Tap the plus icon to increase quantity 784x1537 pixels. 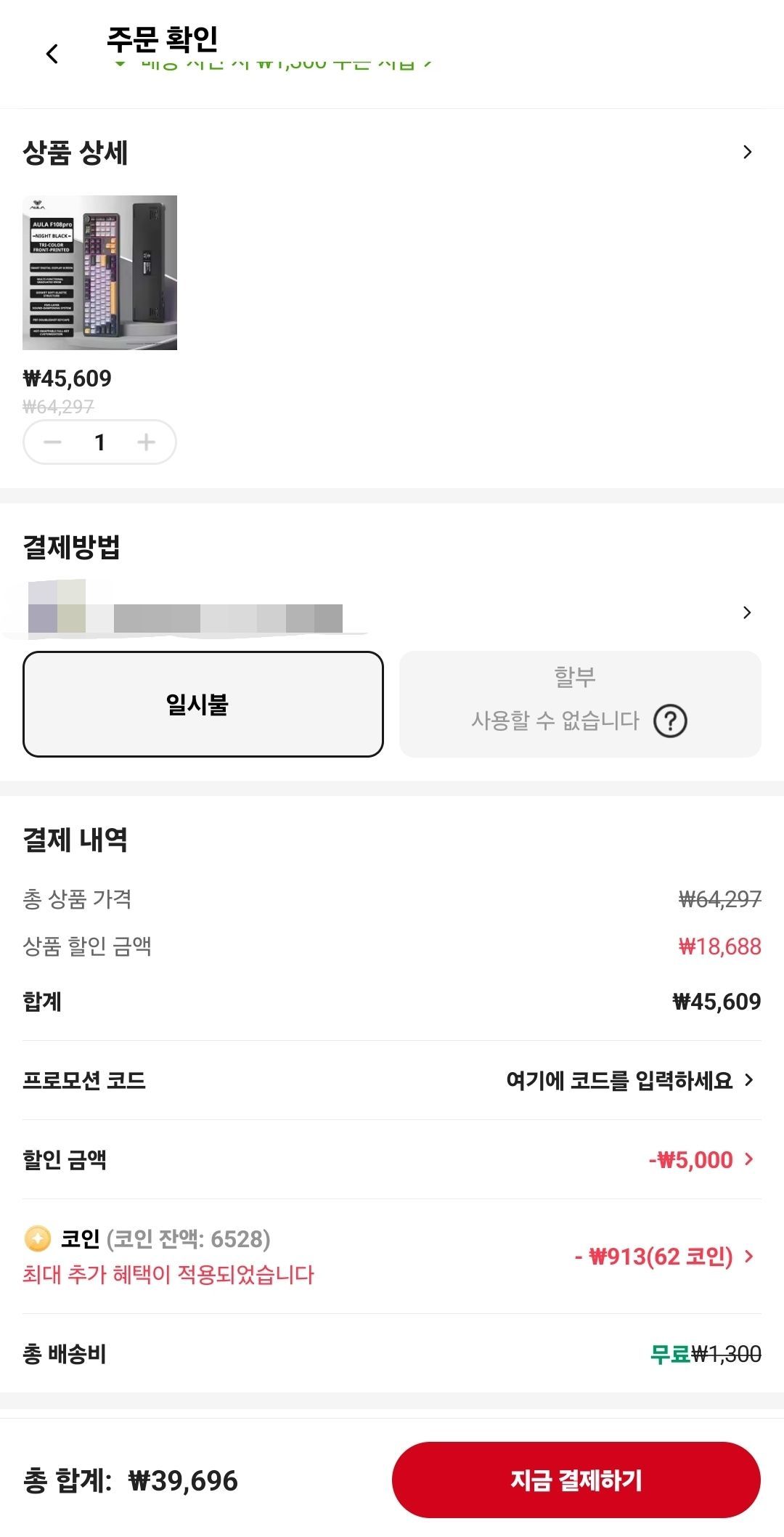[x=147, y=441]
